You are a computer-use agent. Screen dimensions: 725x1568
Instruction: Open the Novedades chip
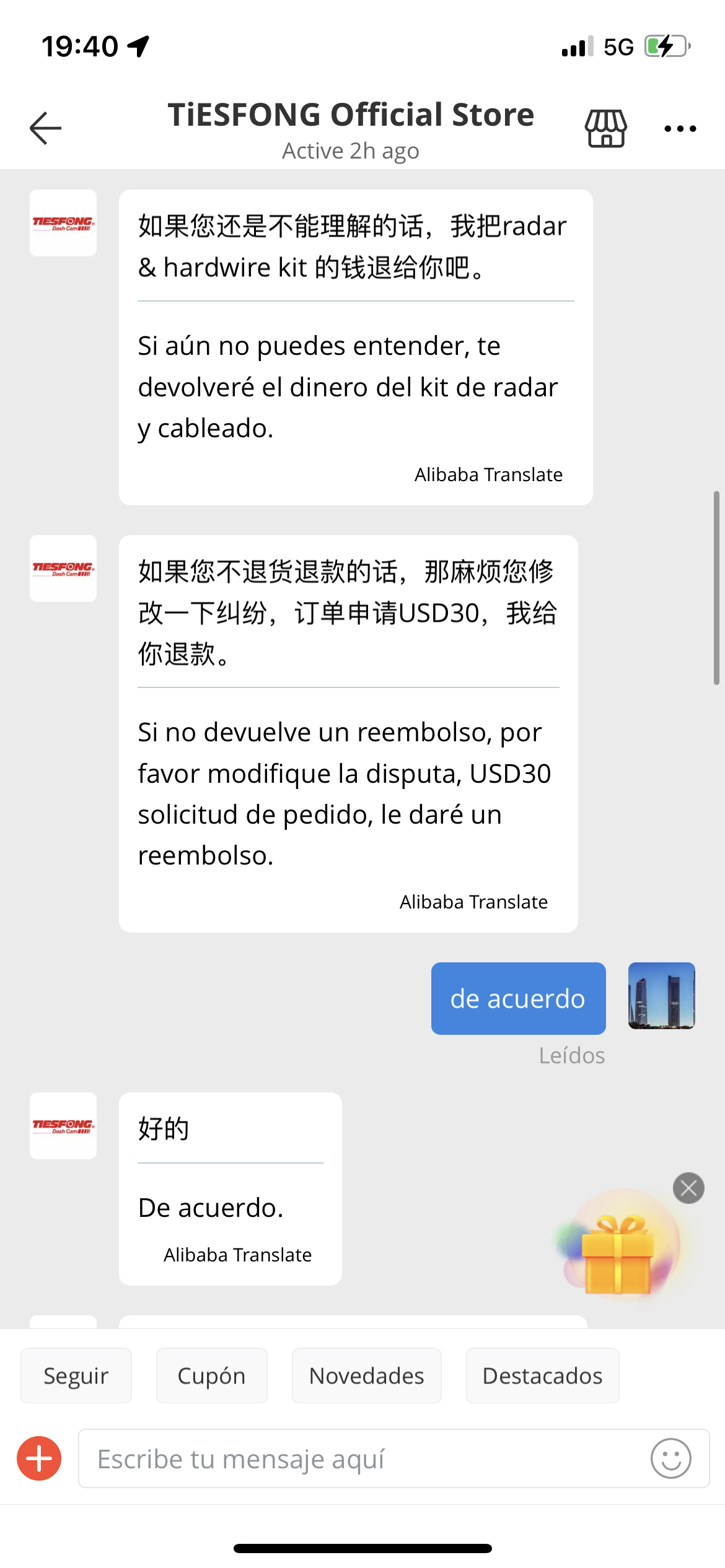click(366, 1375)
